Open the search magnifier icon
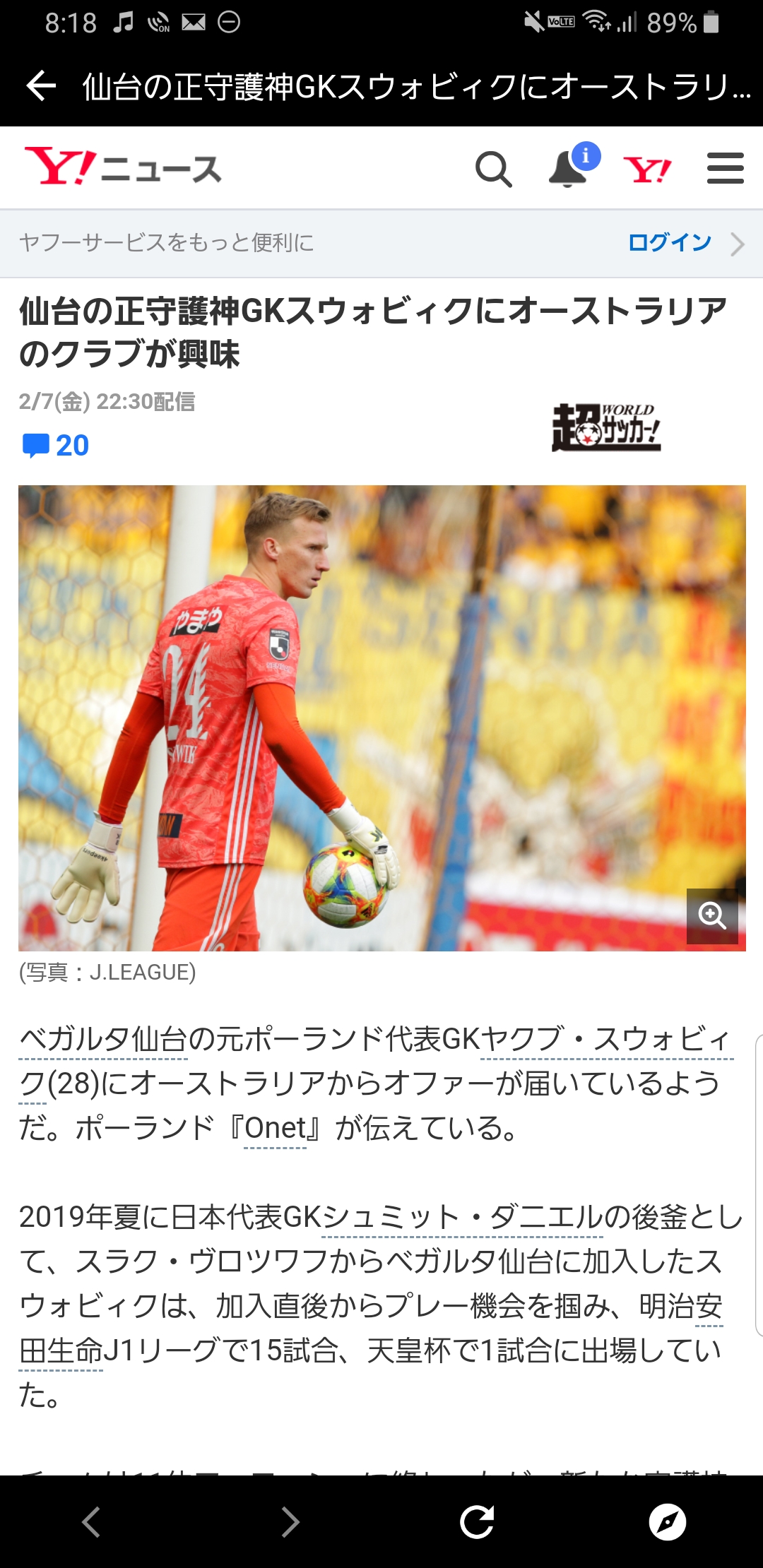The image size is (763, 1568). tap(493, 169)
